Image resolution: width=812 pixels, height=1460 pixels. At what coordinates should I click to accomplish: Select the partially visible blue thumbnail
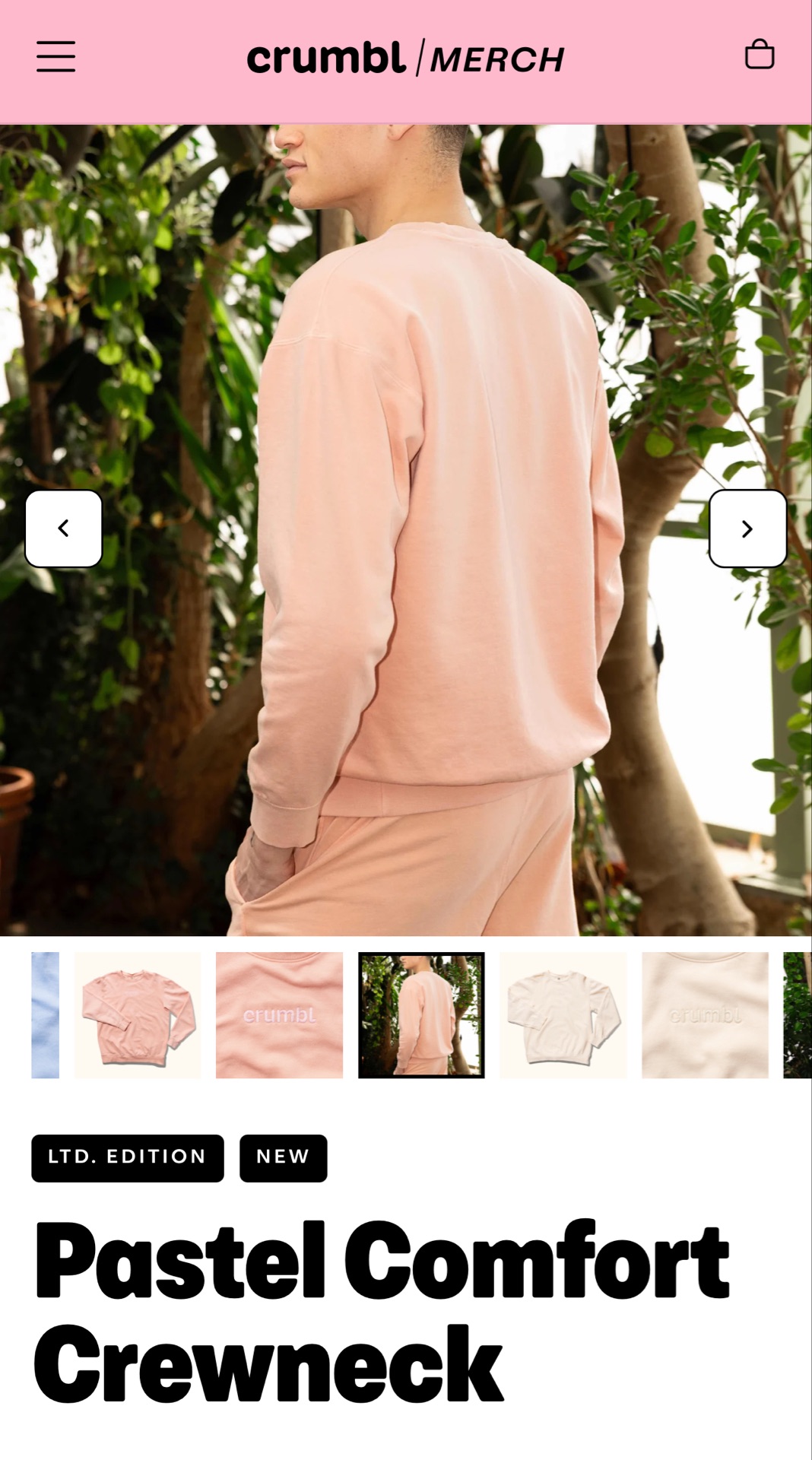46,1015
